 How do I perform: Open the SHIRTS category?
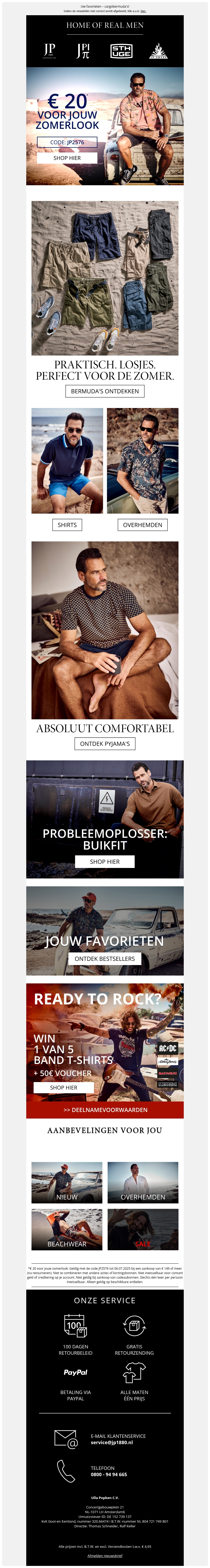coord(67,525)
